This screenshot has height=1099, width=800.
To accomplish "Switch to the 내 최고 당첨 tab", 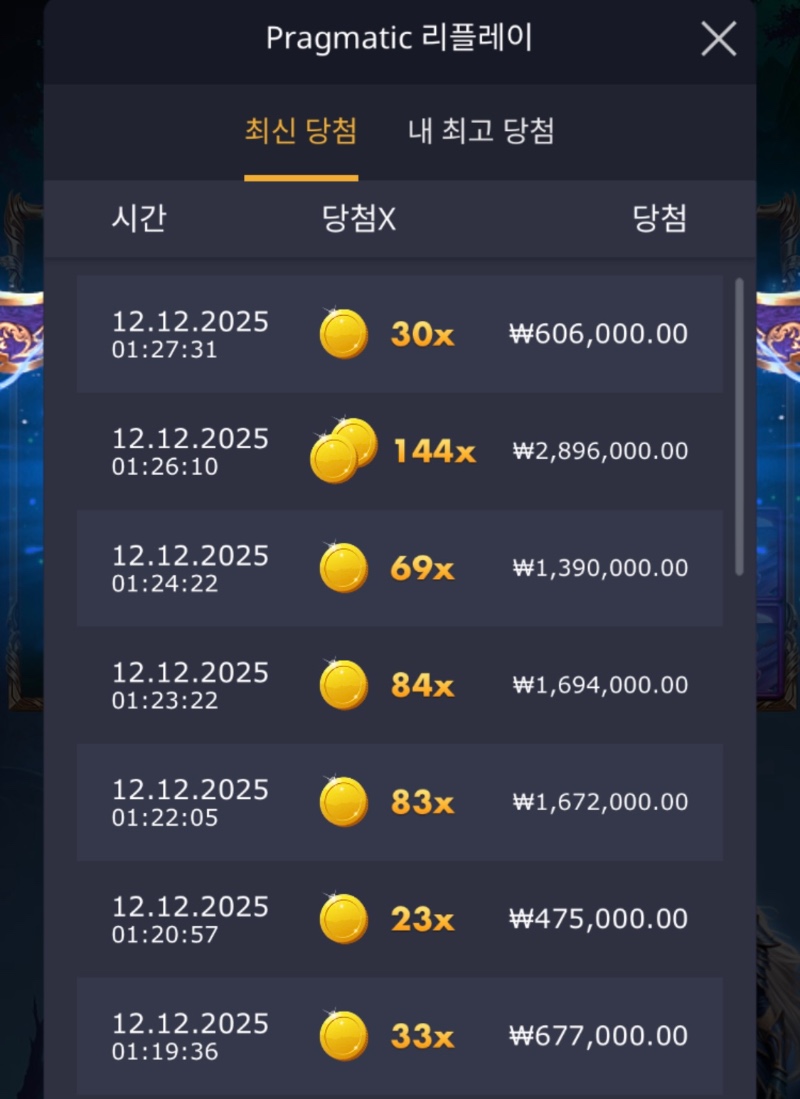I will pos(481,131).
